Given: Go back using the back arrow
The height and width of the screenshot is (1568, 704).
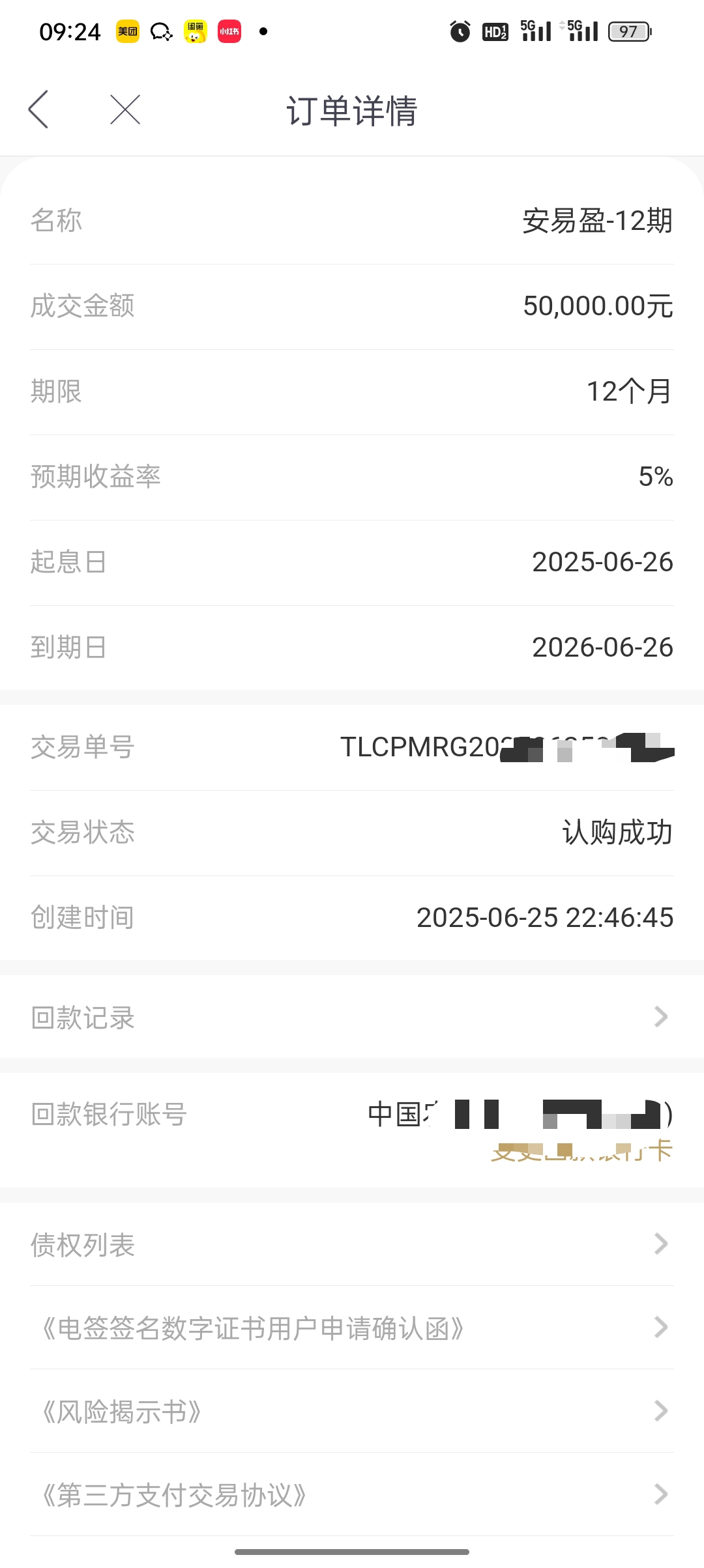Looking at the screenshot, I should (38, 109).
